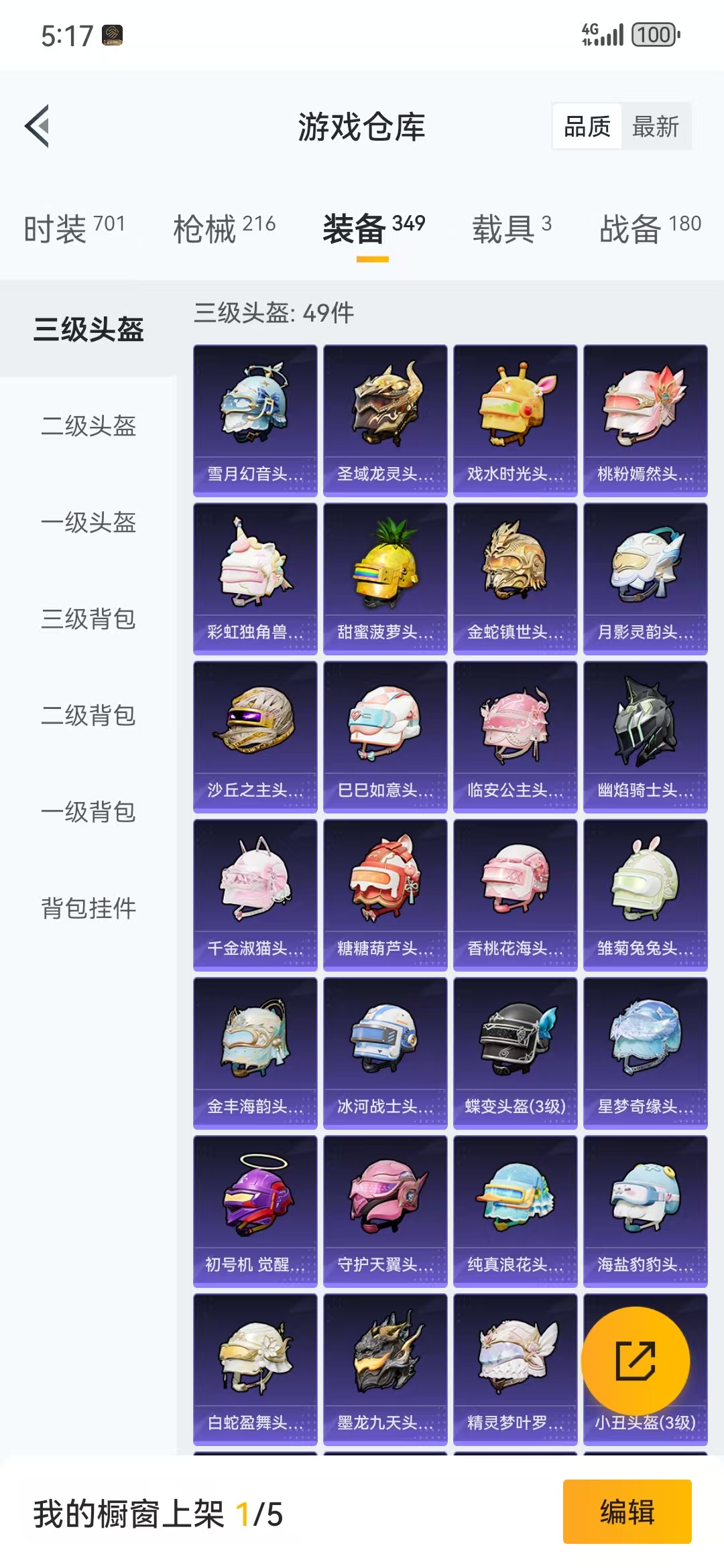
Task: Open the 战备 tab
Action: coord(650,228)
